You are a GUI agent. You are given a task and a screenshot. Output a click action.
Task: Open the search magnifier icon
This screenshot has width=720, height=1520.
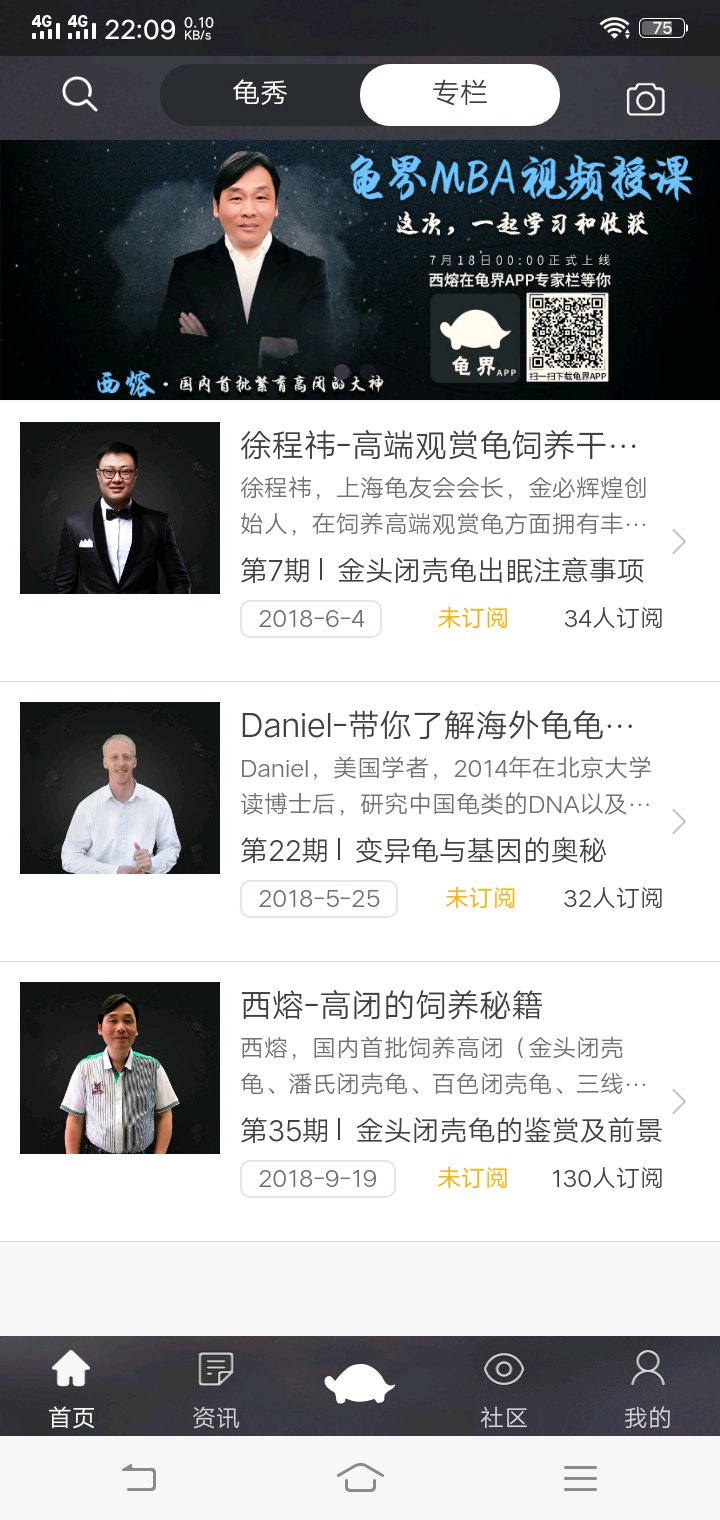pos(79,95)
